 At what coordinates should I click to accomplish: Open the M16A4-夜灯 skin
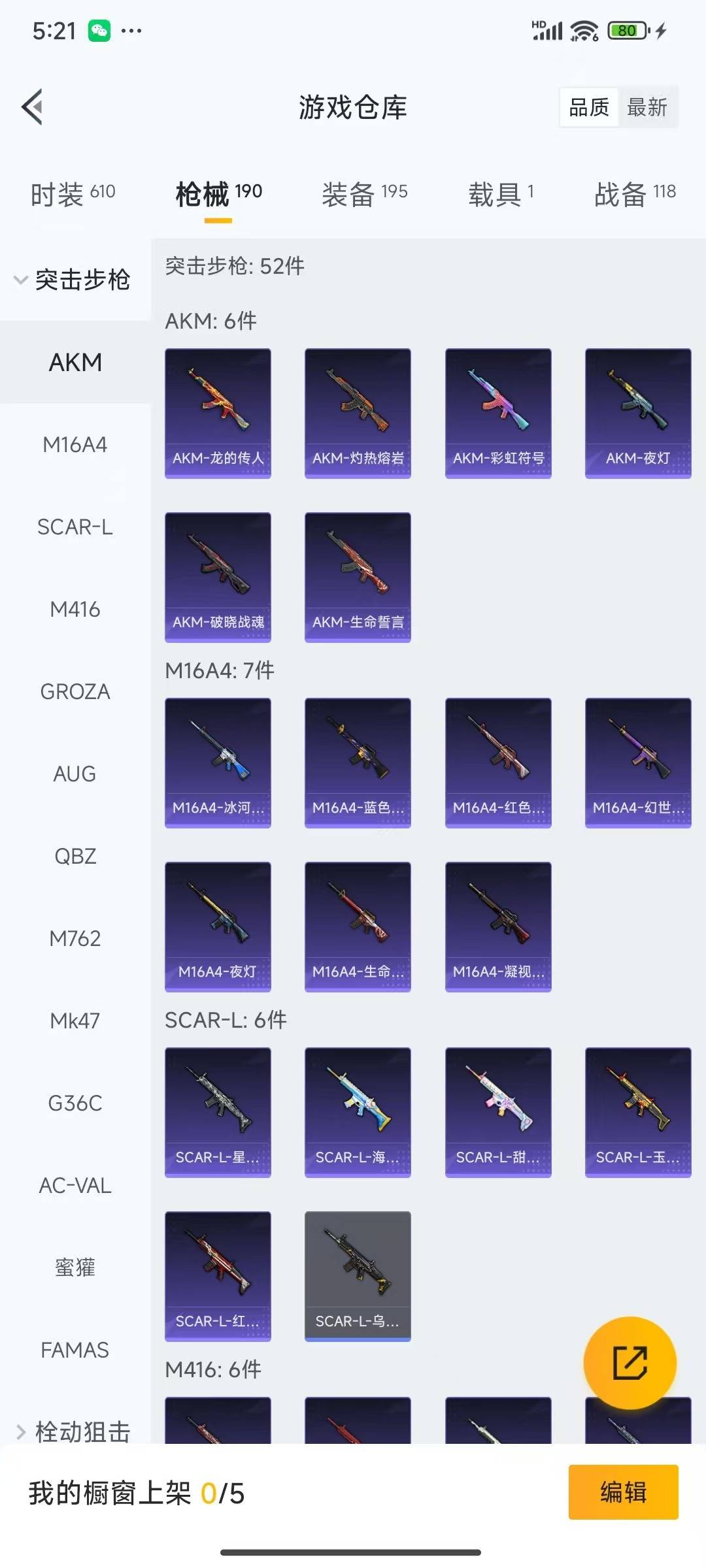(218, 926)
